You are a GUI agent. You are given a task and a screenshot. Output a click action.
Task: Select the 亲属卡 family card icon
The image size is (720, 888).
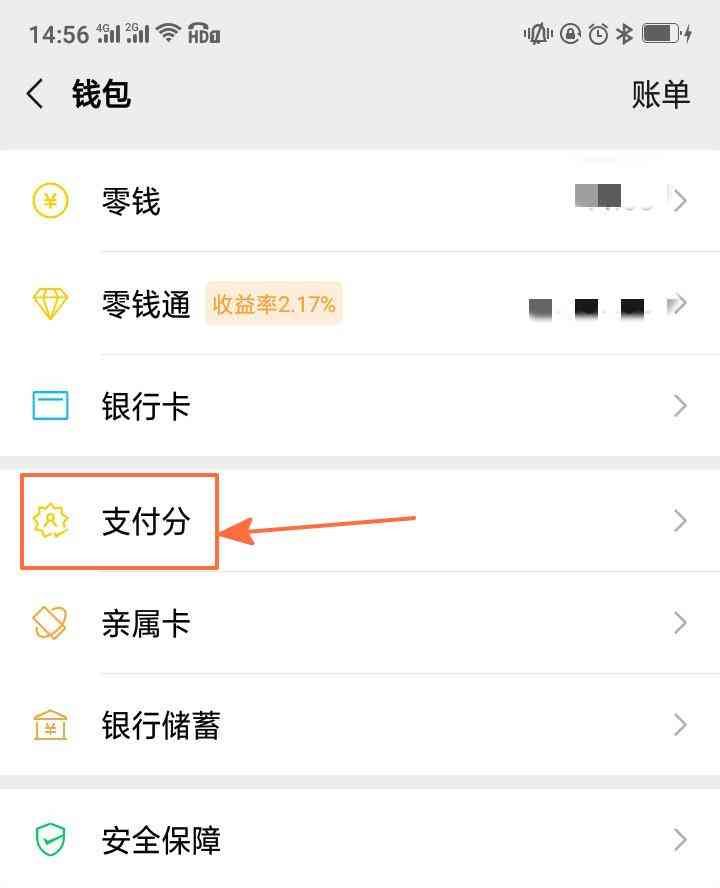click(x=49, y=622)
